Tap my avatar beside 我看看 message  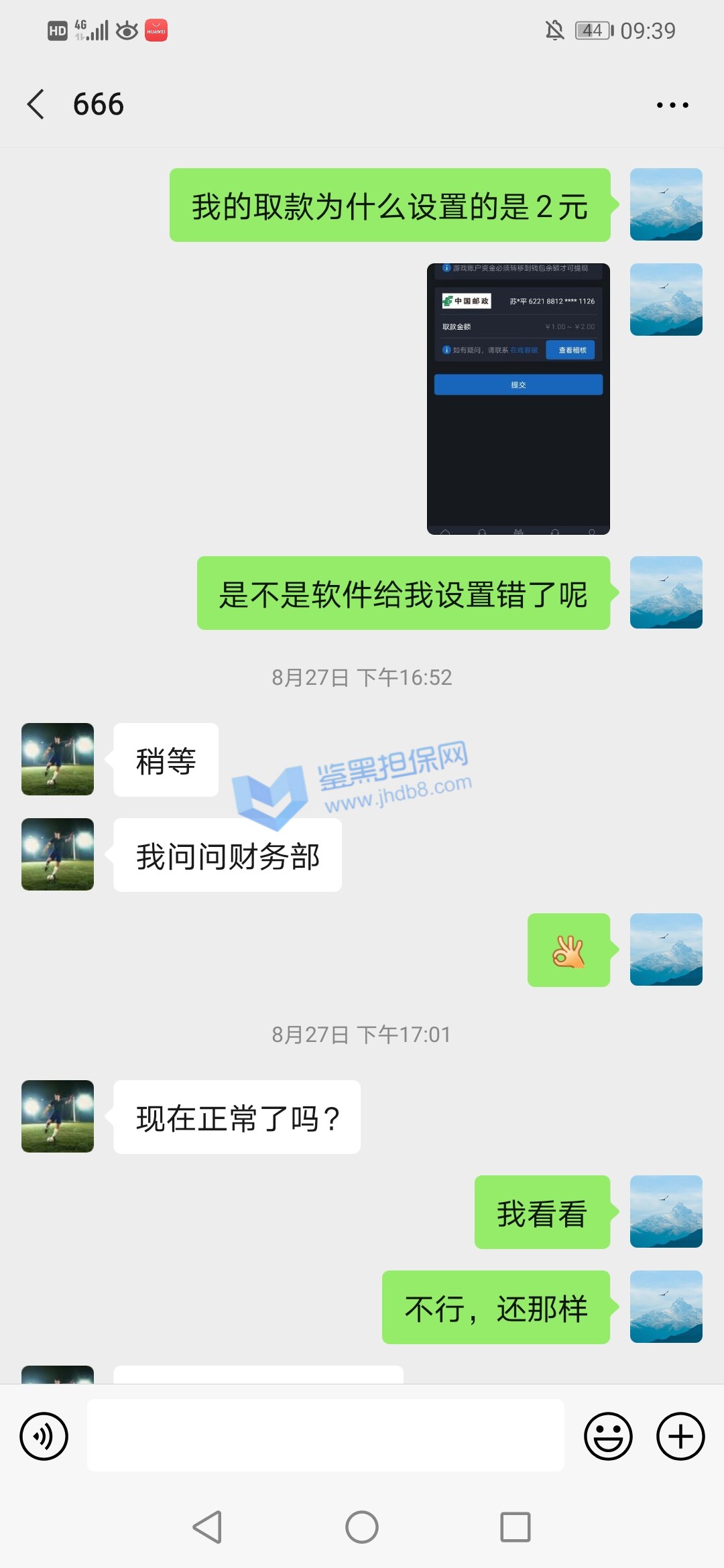point(666,1212)
